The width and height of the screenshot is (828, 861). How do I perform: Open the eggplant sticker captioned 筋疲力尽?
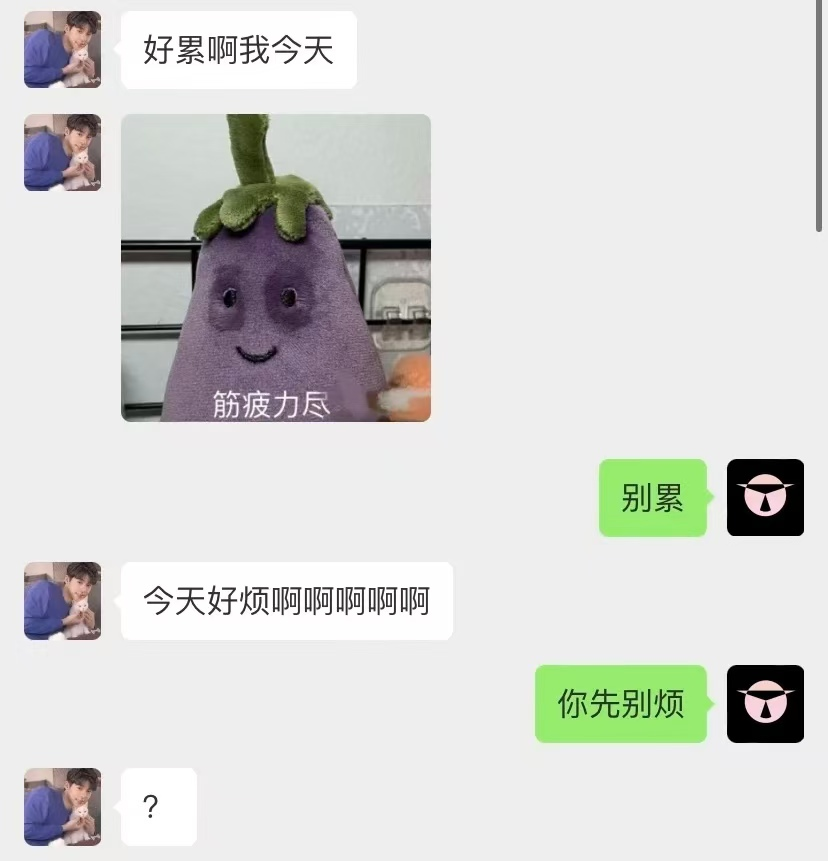click(276, 267)
